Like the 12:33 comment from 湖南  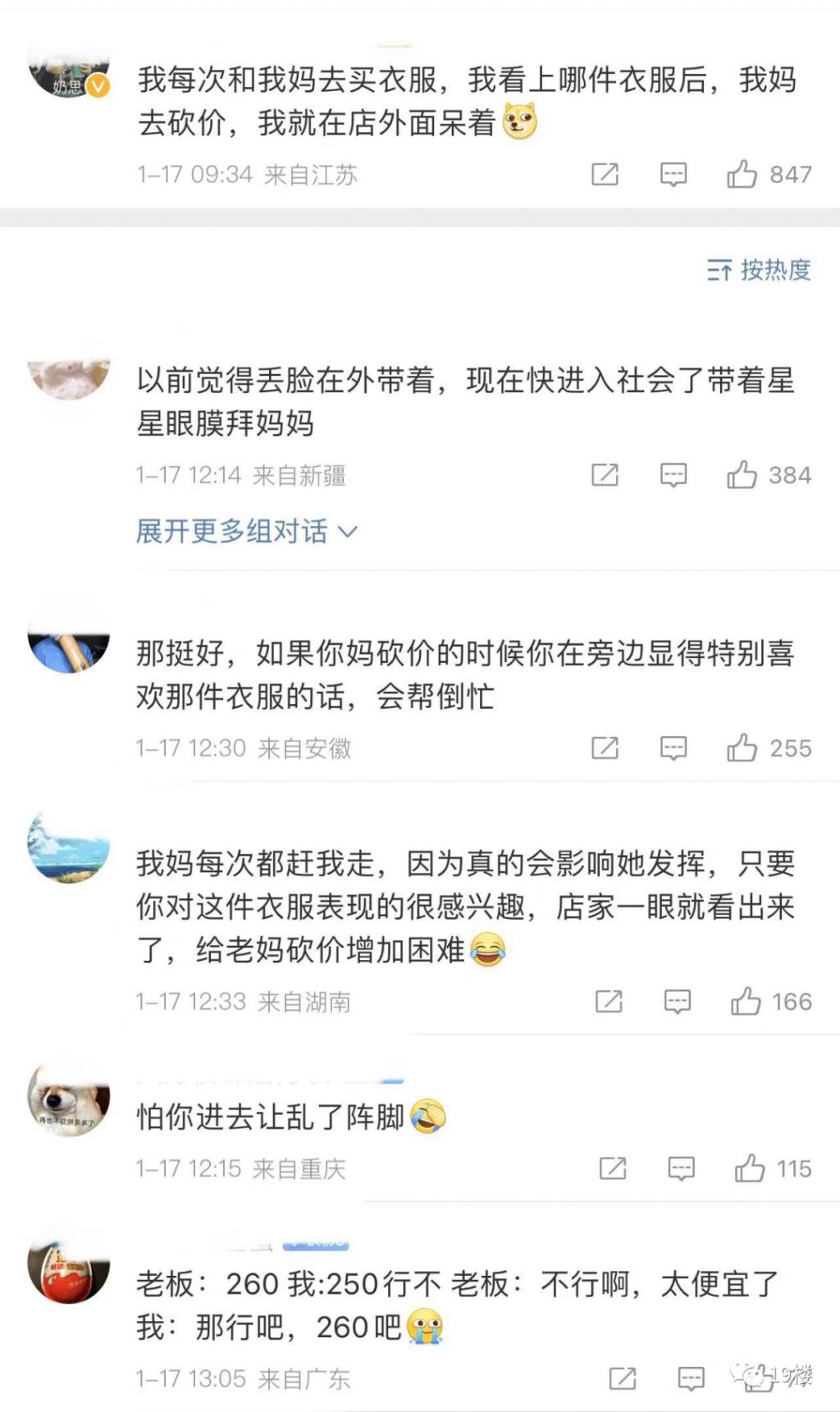(x=746, y=1001)
